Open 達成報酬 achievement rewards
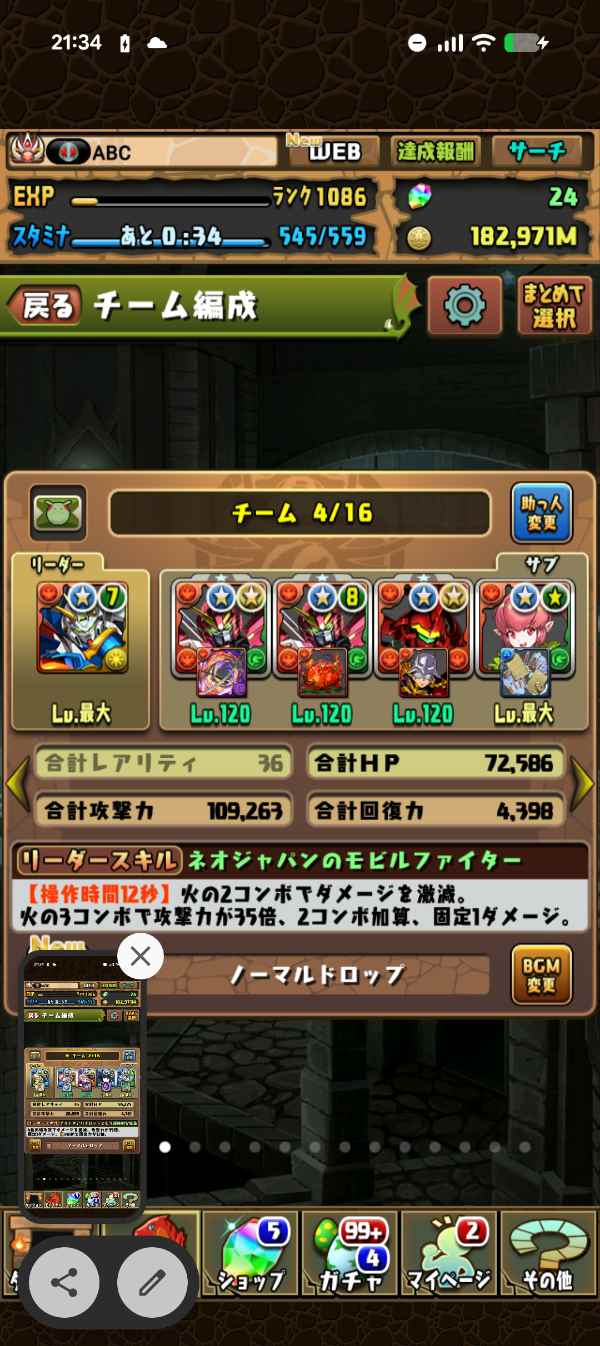 [435, 152]
